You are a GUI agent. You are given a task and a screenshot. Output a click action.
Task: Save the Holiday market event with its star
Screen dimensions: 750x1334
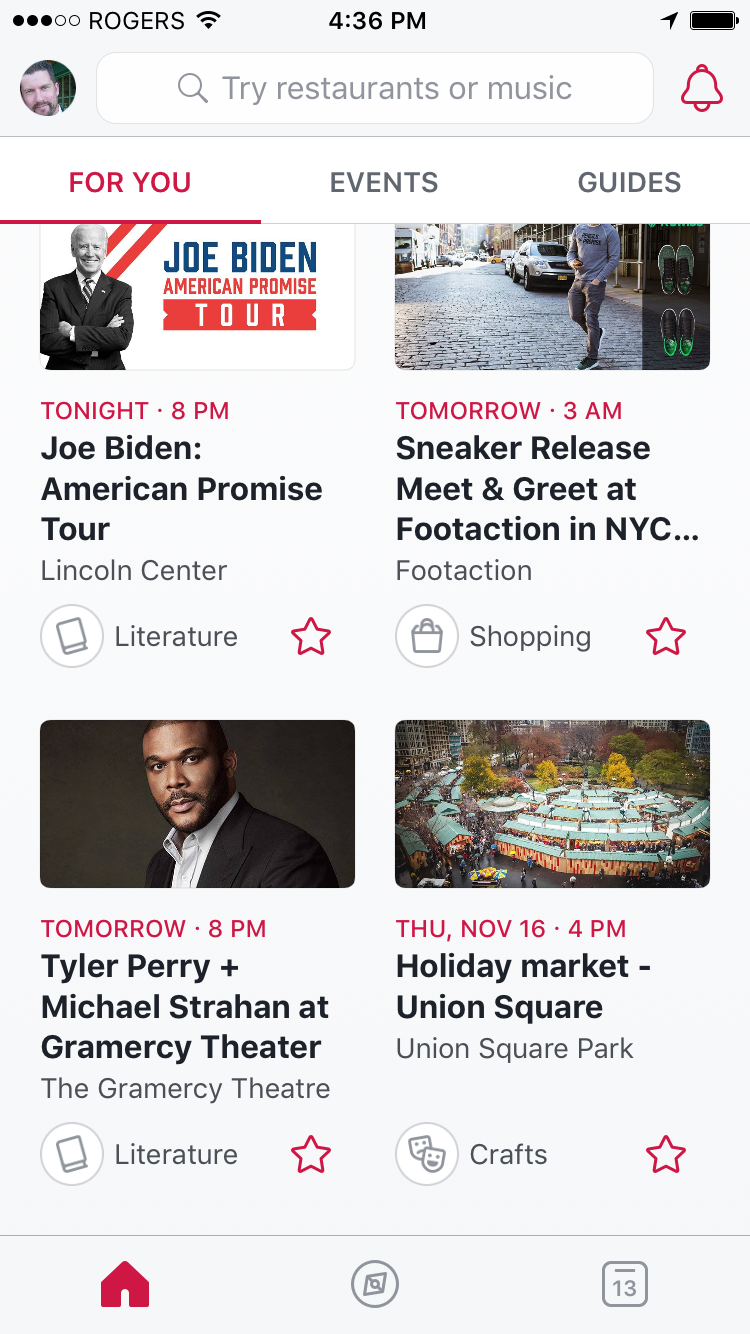[666, 1154]
